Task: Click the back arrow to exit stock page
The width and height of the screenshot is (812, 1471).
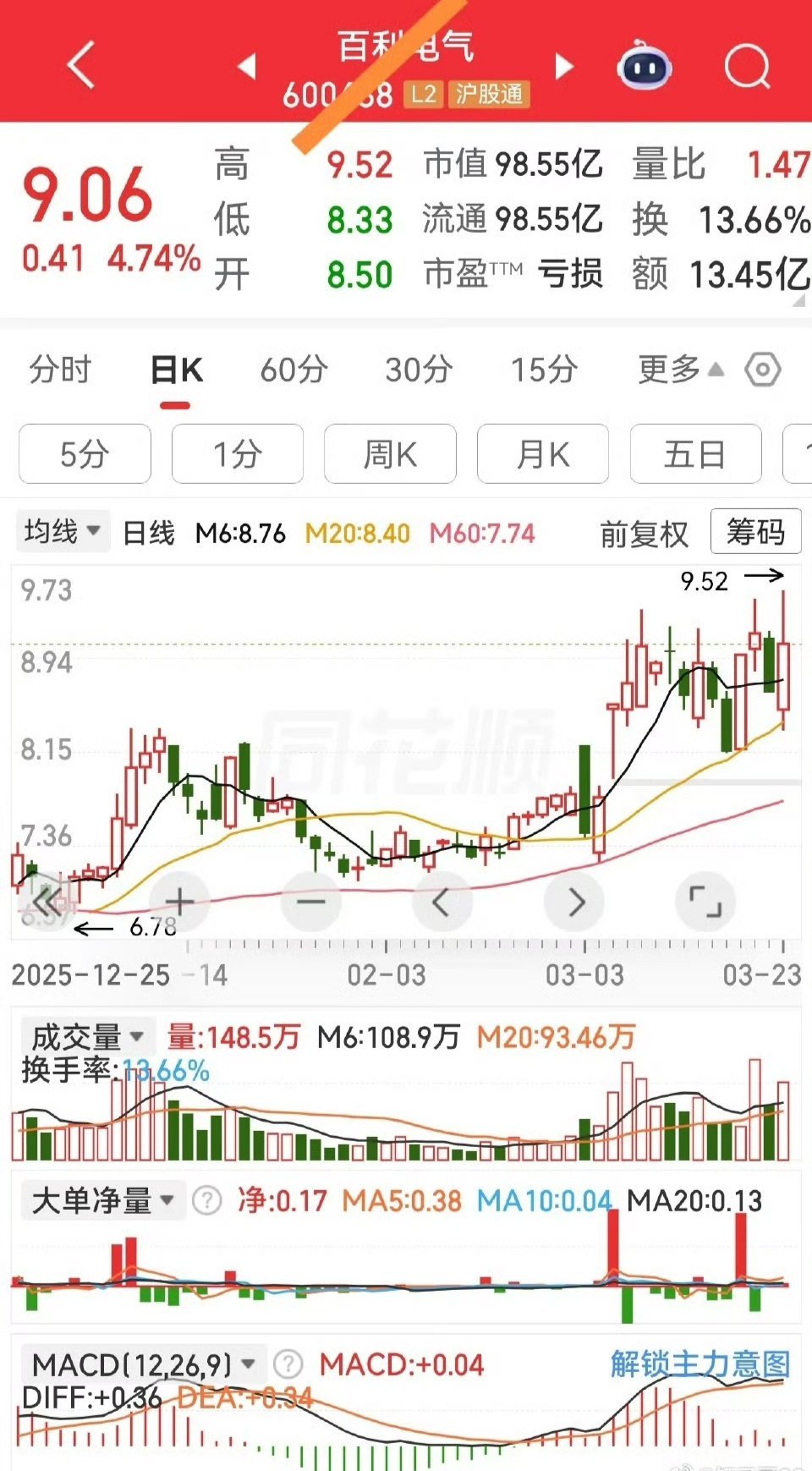Action: (79, 66)
